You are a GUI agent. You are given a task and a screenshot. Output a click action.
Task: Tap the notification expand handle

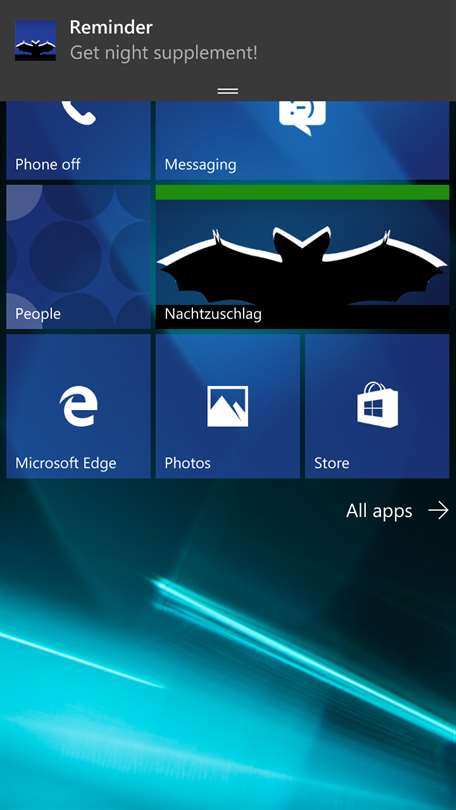coord(228,91)
